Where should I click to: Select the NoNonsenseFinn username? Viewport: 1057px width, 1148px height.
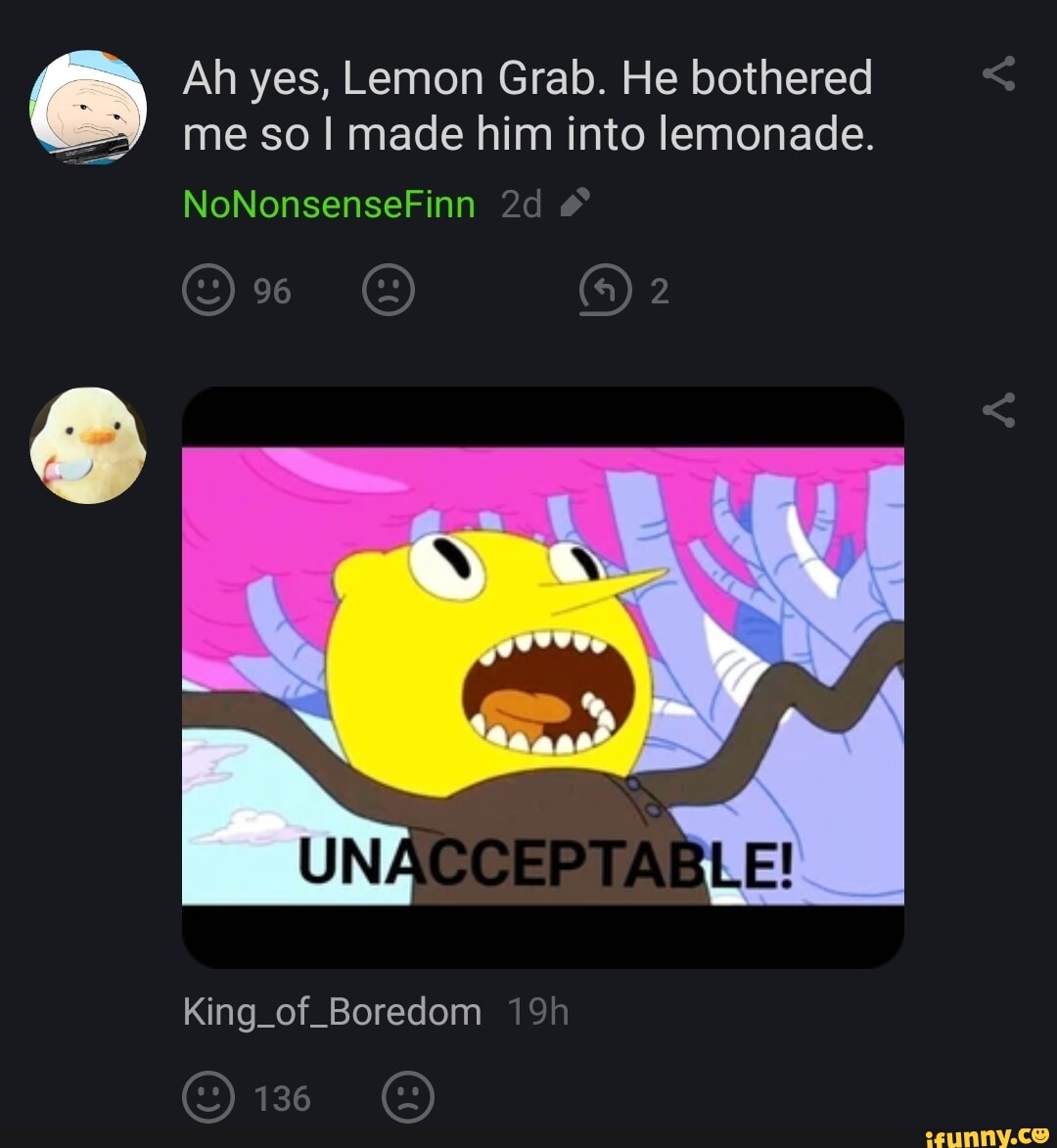pos(328,204)
